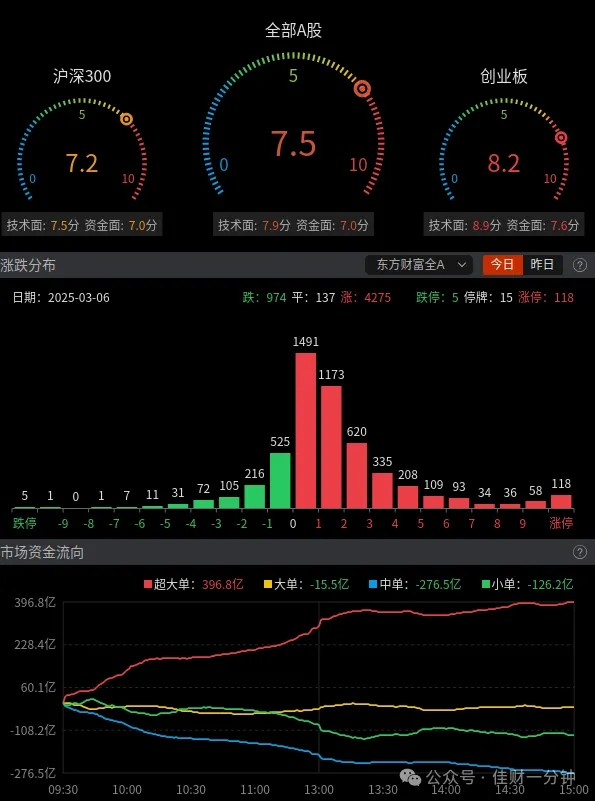Open the help icon beside 市场资金流向
Image resolution: width=595 pixels, height=801 pixels.
coord(580,552)
